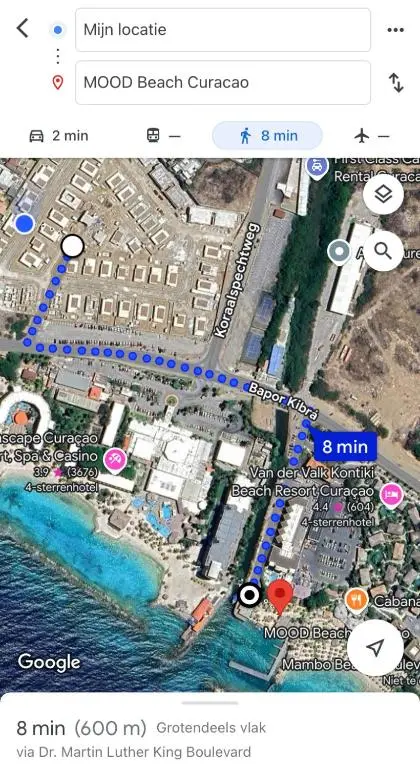Swap start and destination points
This screenshot has height=768, width=420.
pos(396,83)
